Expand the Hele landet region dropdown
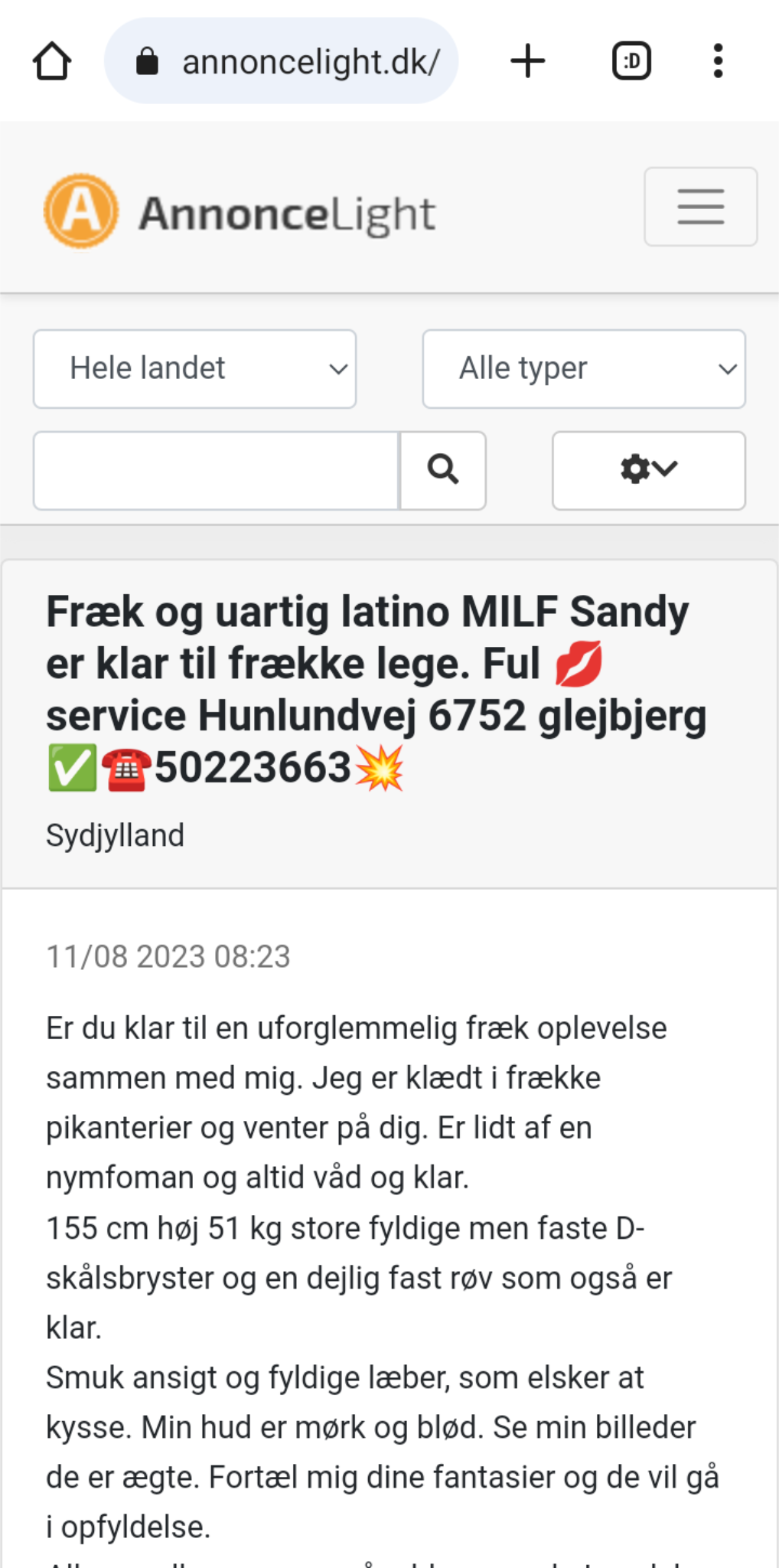Viewport: 779px width, 1568px height. pos(194,369)
